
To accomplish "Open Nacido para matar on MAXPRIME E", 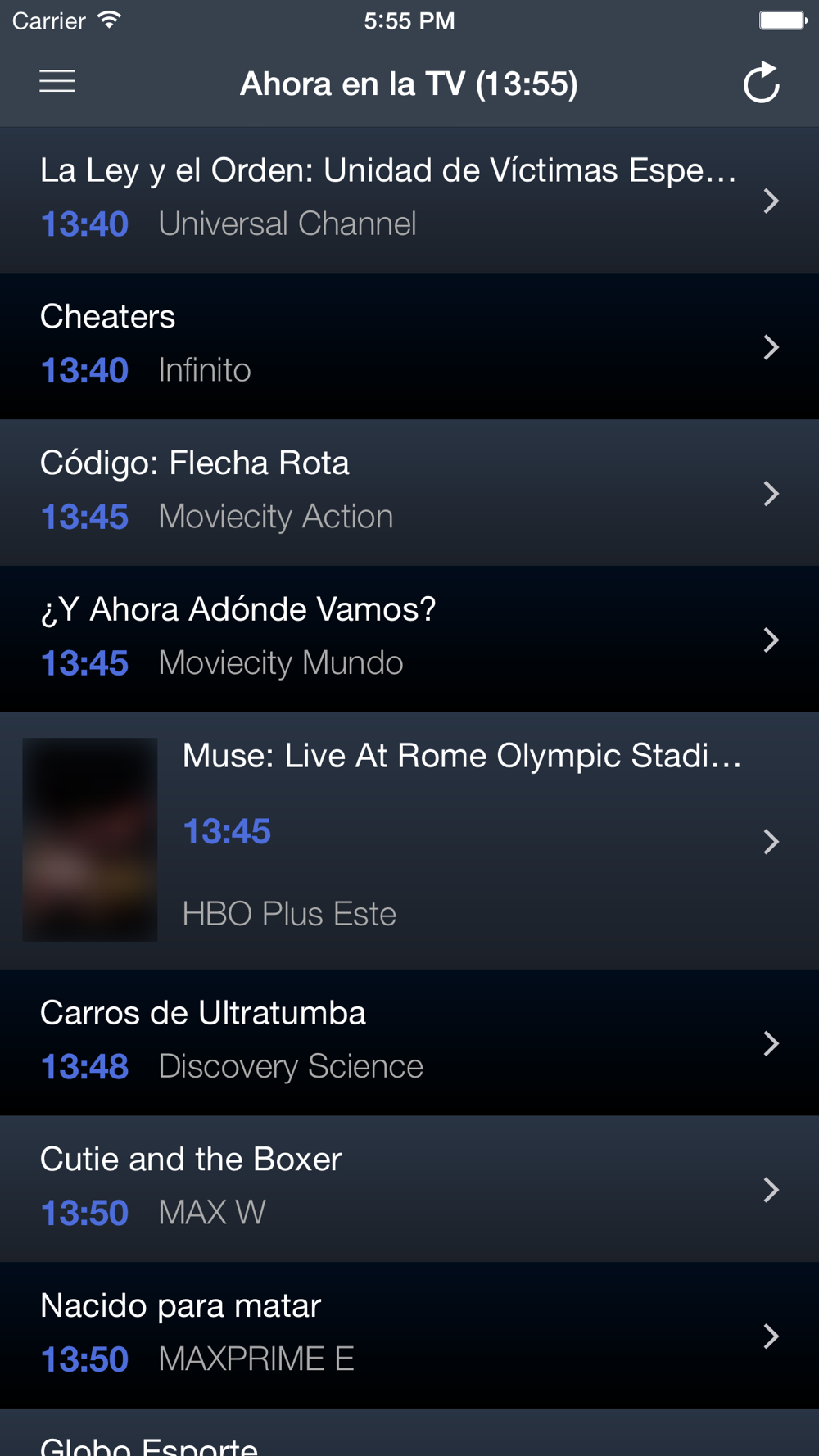I will pyautogui.click(x=389, y=1335).
